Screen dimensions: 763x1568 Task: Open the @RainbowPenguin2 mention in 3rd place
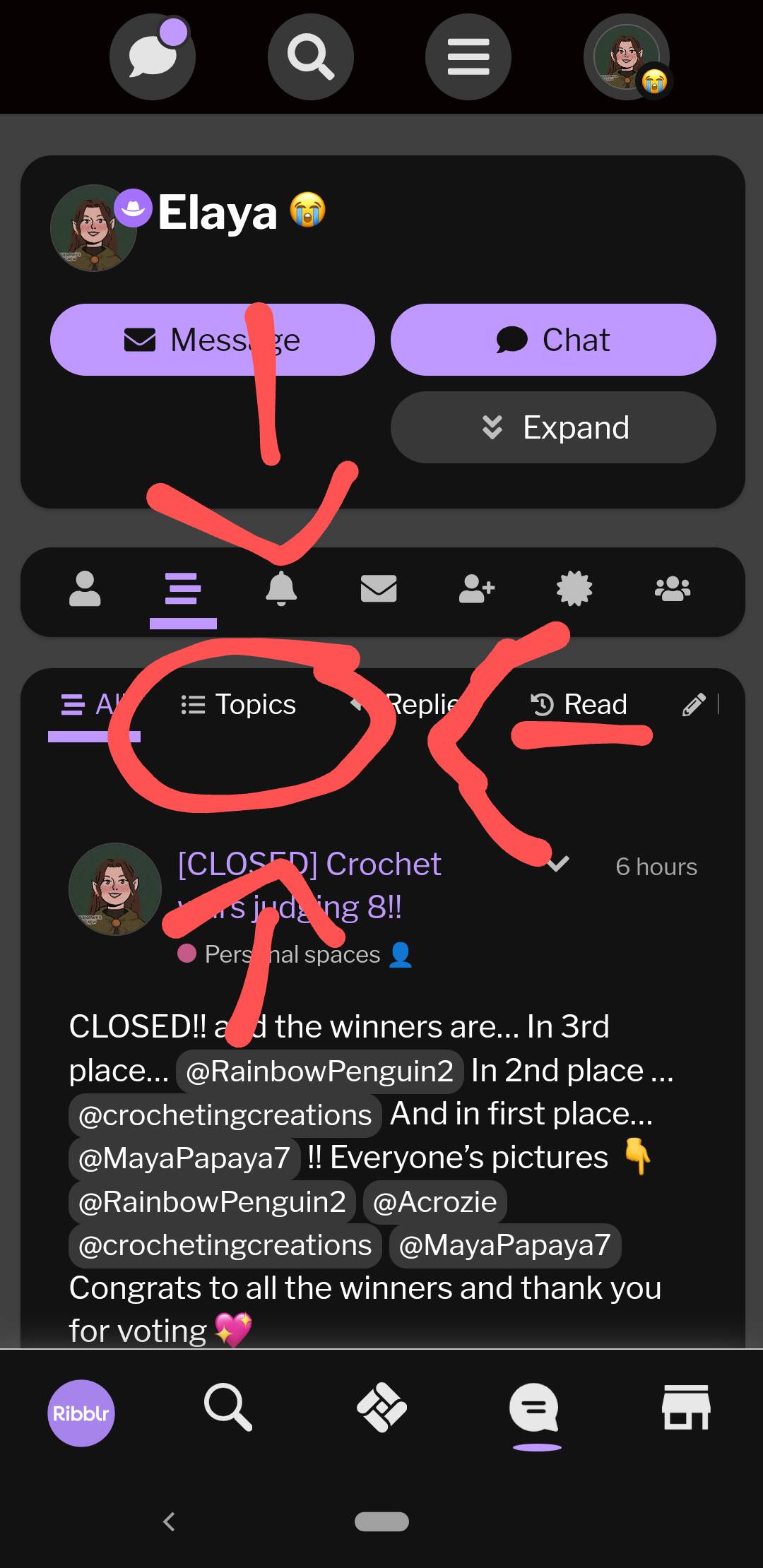[x=319, y=1071]
